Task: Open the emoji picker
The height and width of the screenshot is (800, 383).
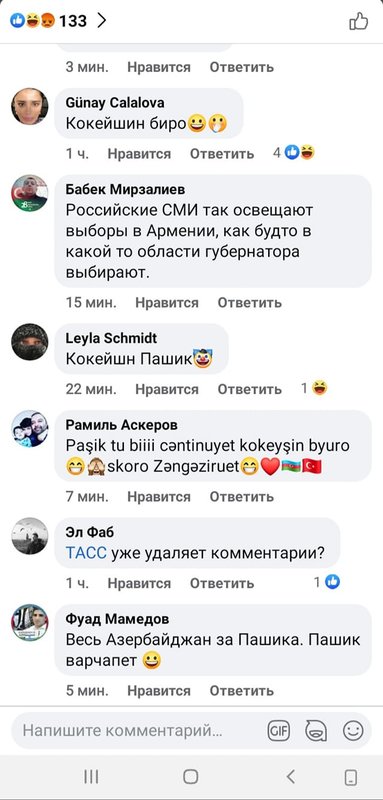Action: coord(353,731)
